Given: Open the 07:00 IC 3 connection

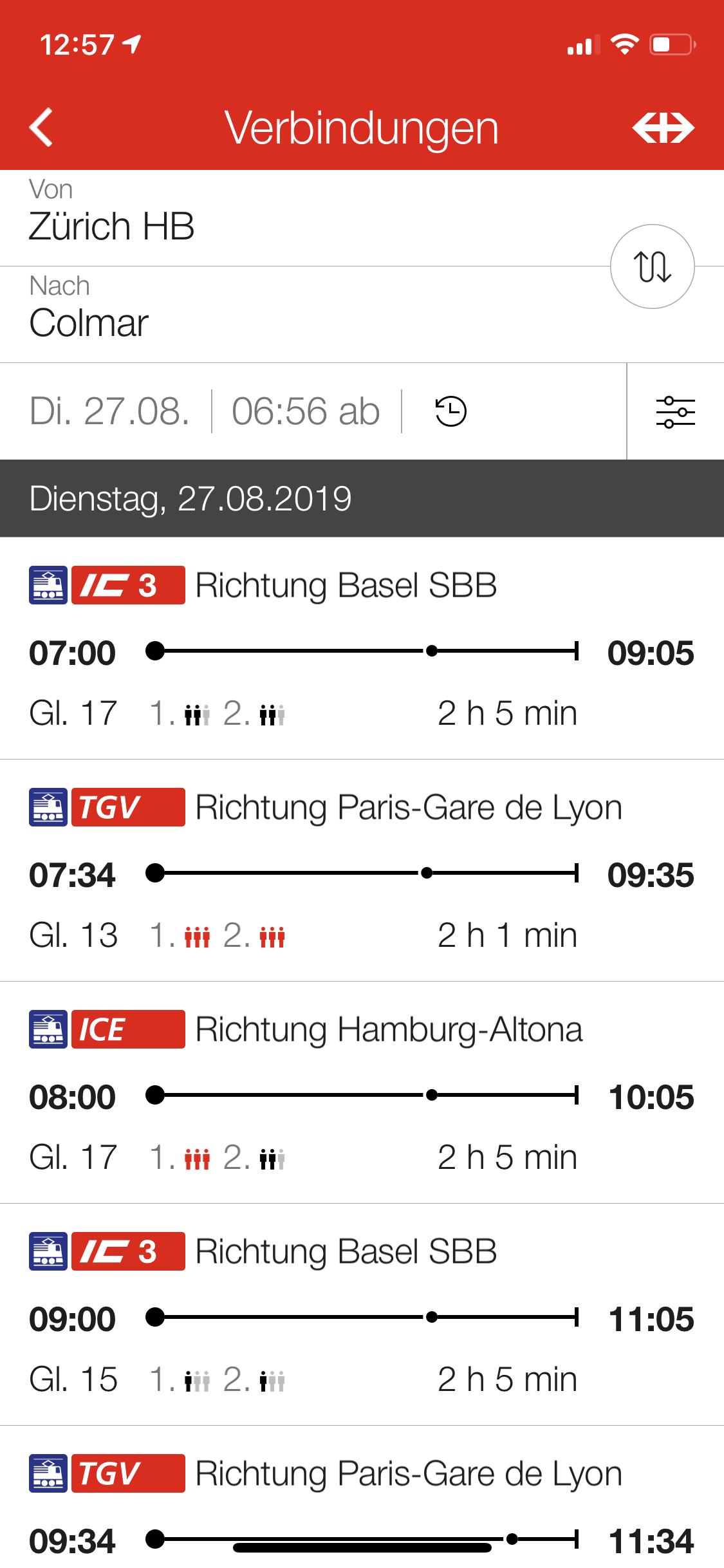Looking at the screenshot, I should tap(362, 650).
